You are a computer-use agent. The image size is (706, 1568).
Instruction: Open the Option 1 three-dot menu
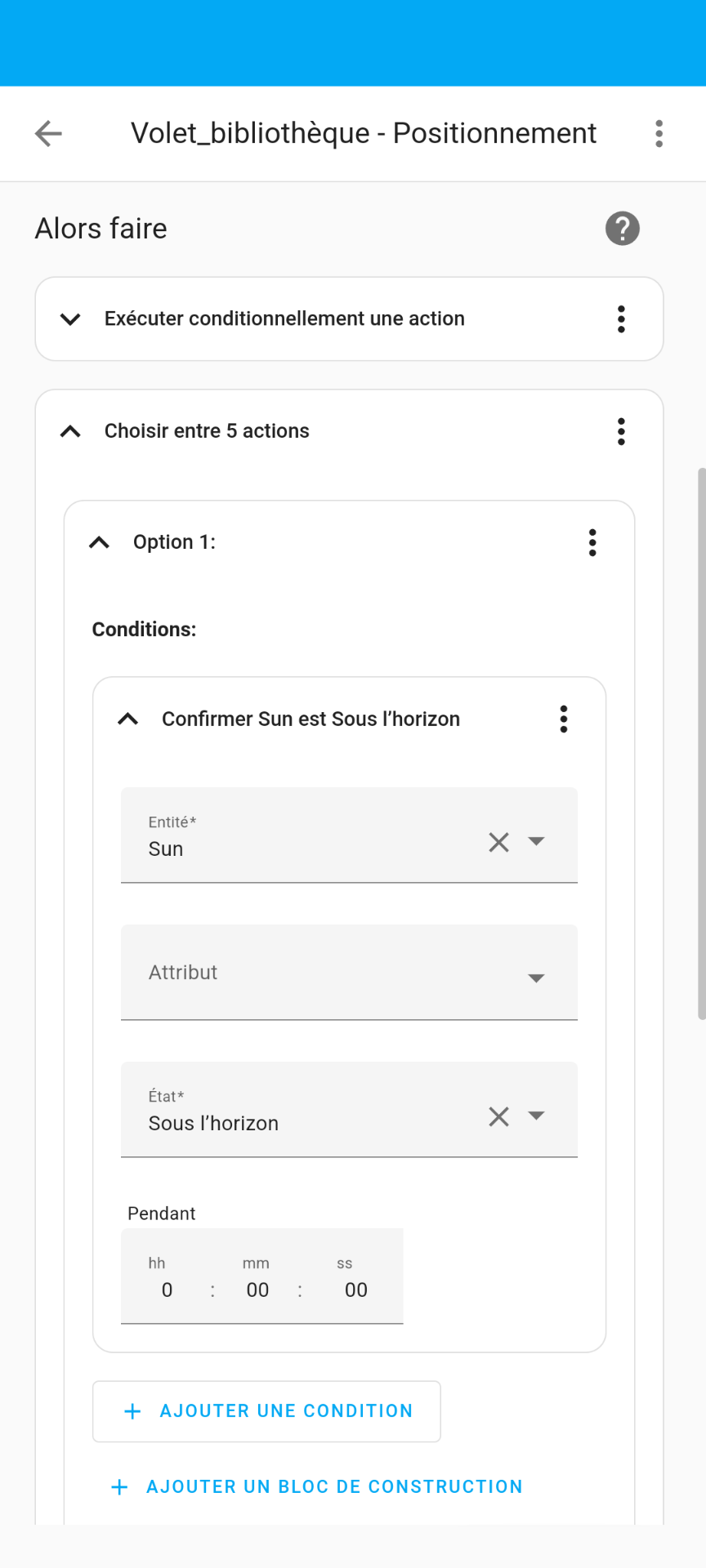(x=592, y=542)
